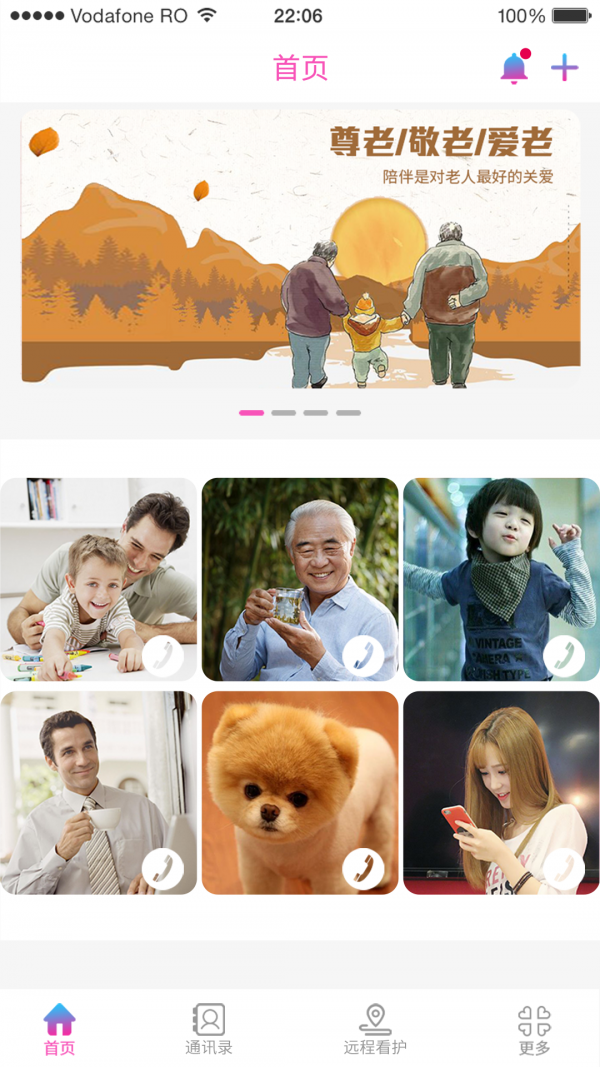
Task: Tap the plus icon to add
Action: [x=565, y=68]
